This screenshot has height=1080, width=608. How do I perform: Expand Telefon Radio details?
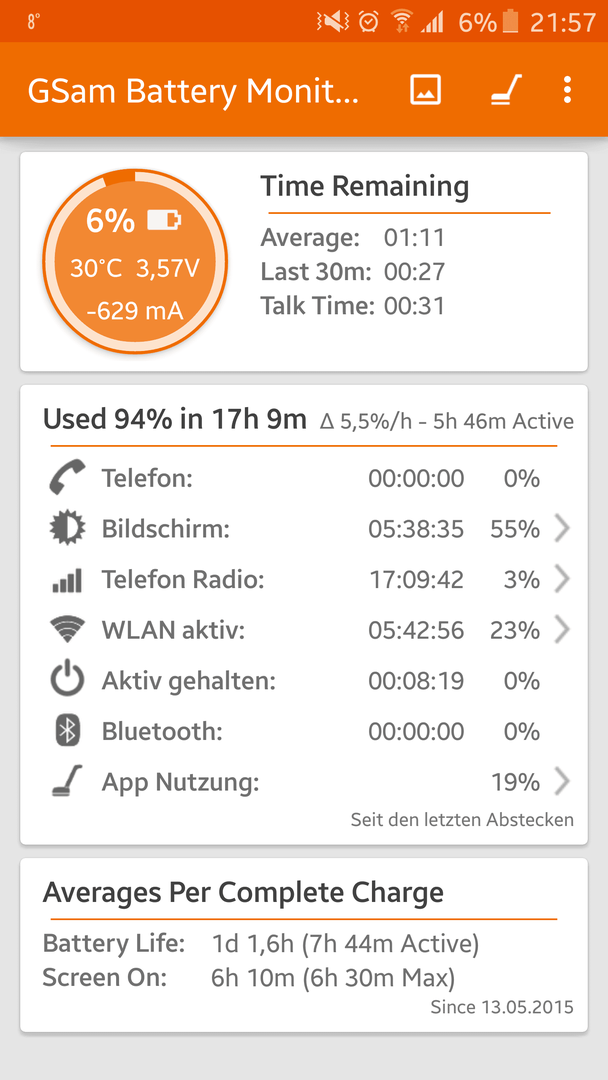click(x=310, y=580)
